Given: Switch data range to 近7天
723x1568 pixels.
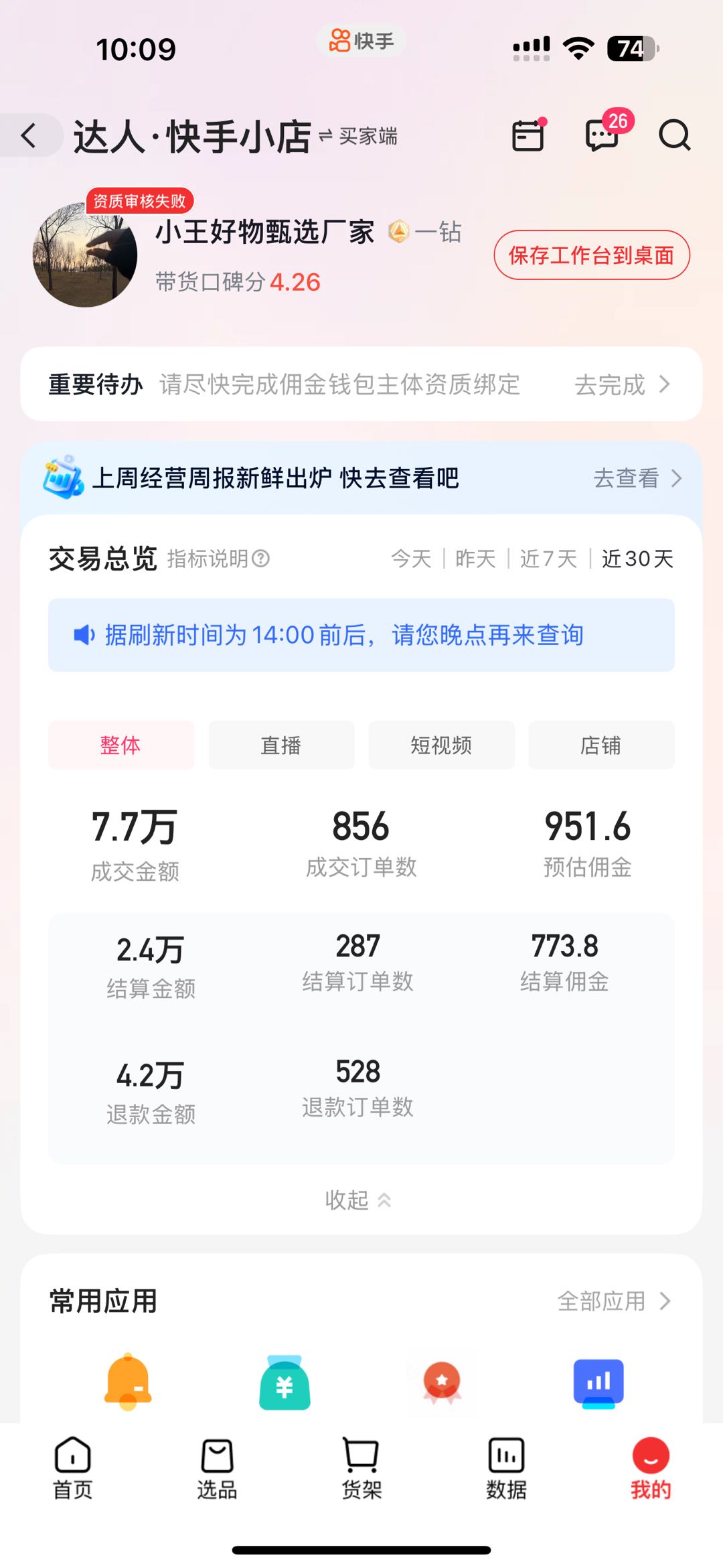Looking at the screenshot, I should [549, 559].
